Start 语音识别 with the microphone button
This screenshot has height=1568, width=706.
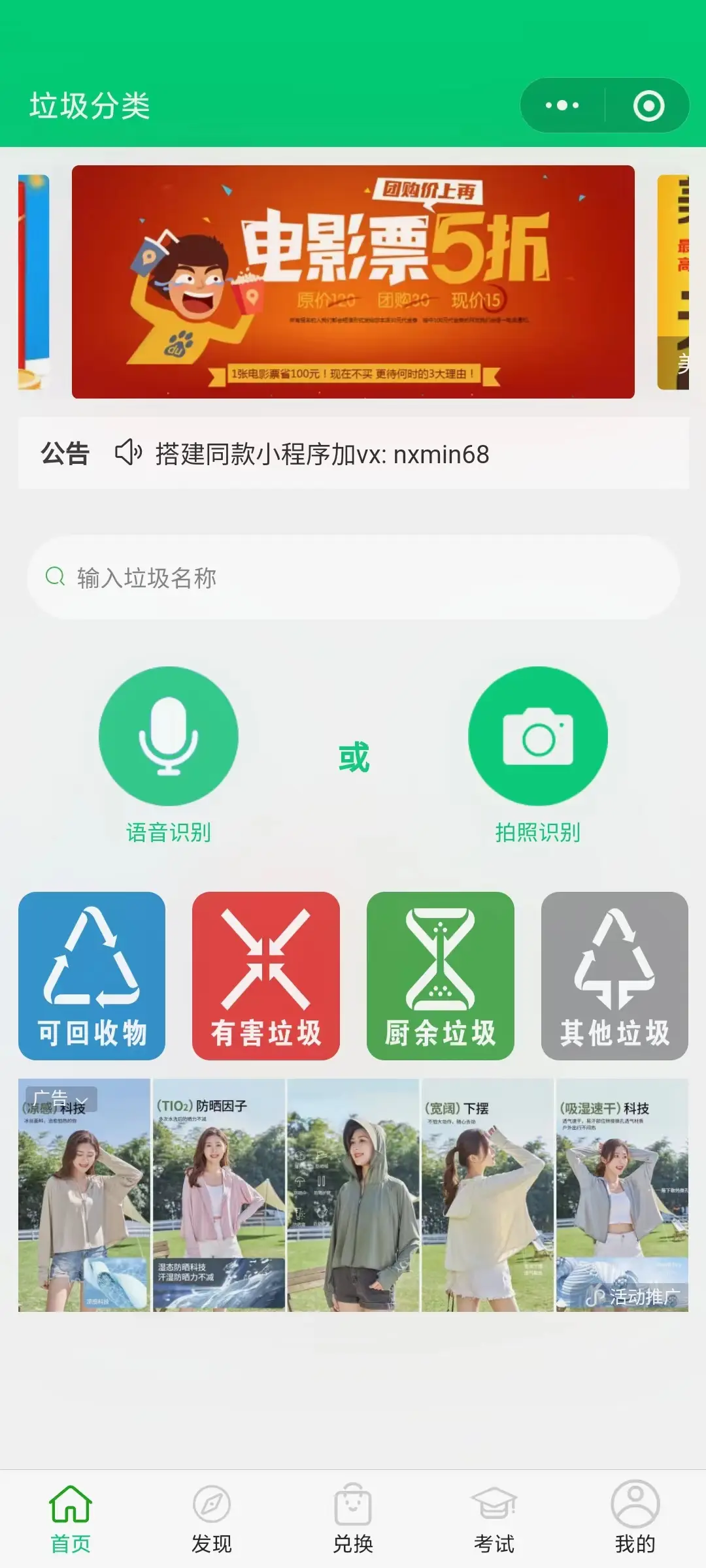click(x=169, y=736)
